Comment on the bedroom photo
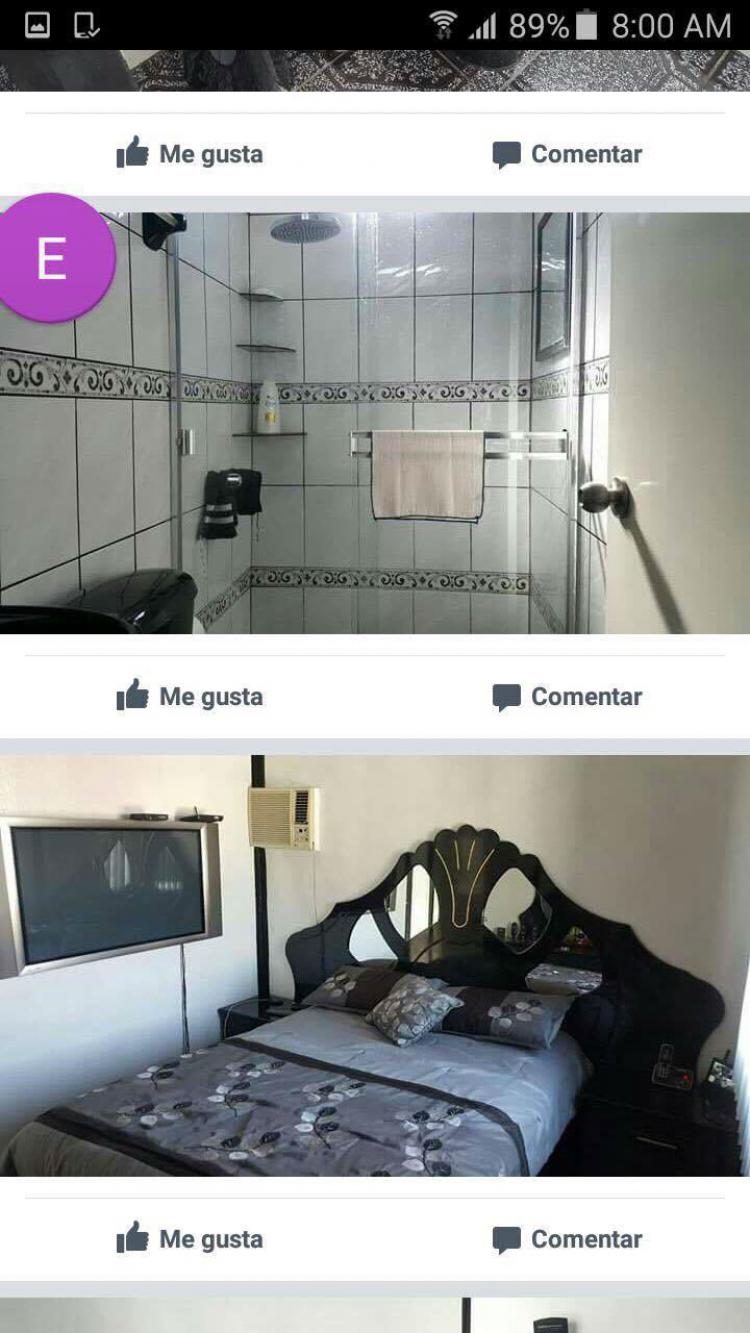The height and width of the screenshot is (1333, 750). coord(567,1239)
